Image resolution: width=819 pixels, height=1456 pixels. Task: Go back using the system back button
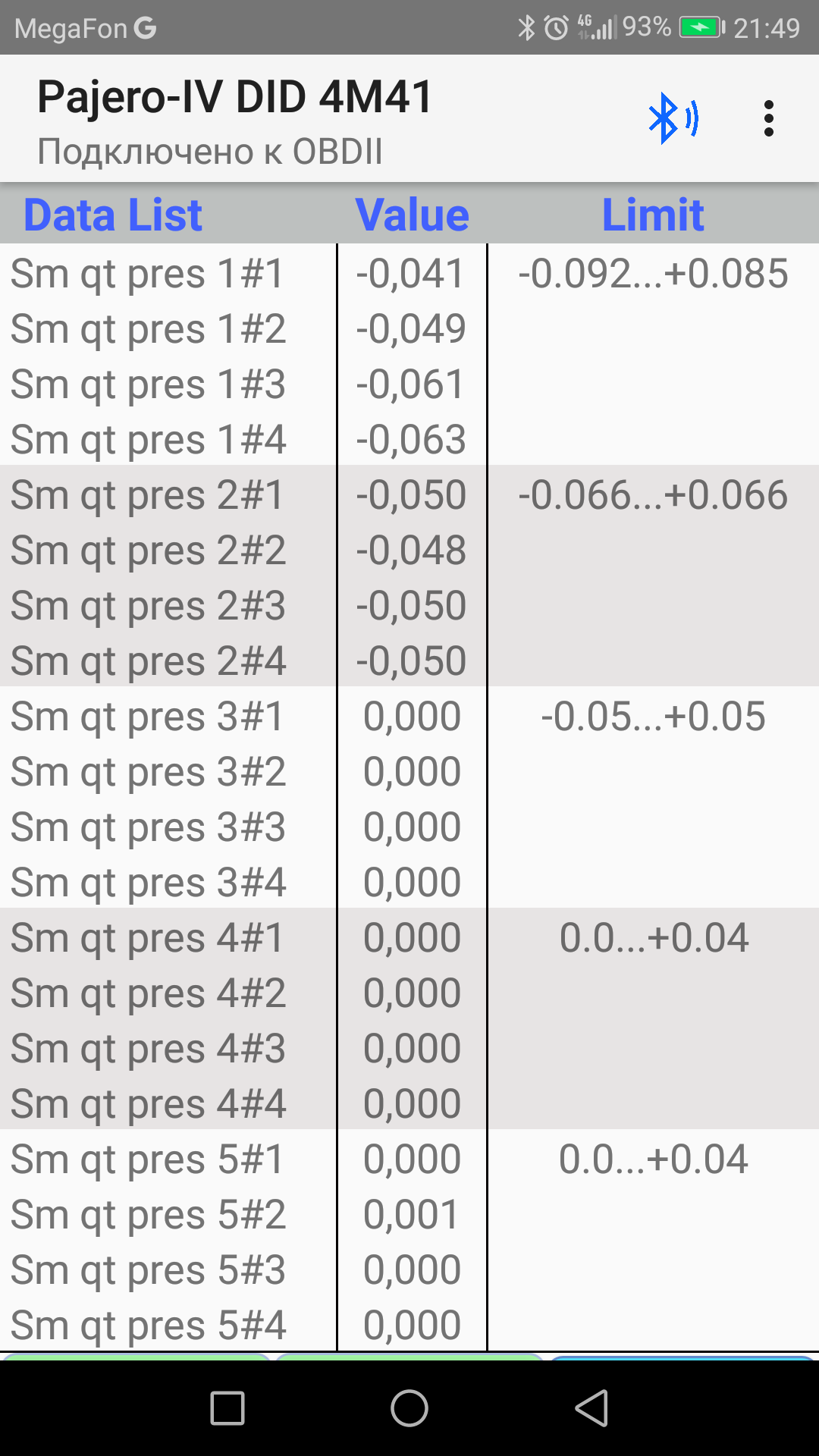click(591, 1408)
